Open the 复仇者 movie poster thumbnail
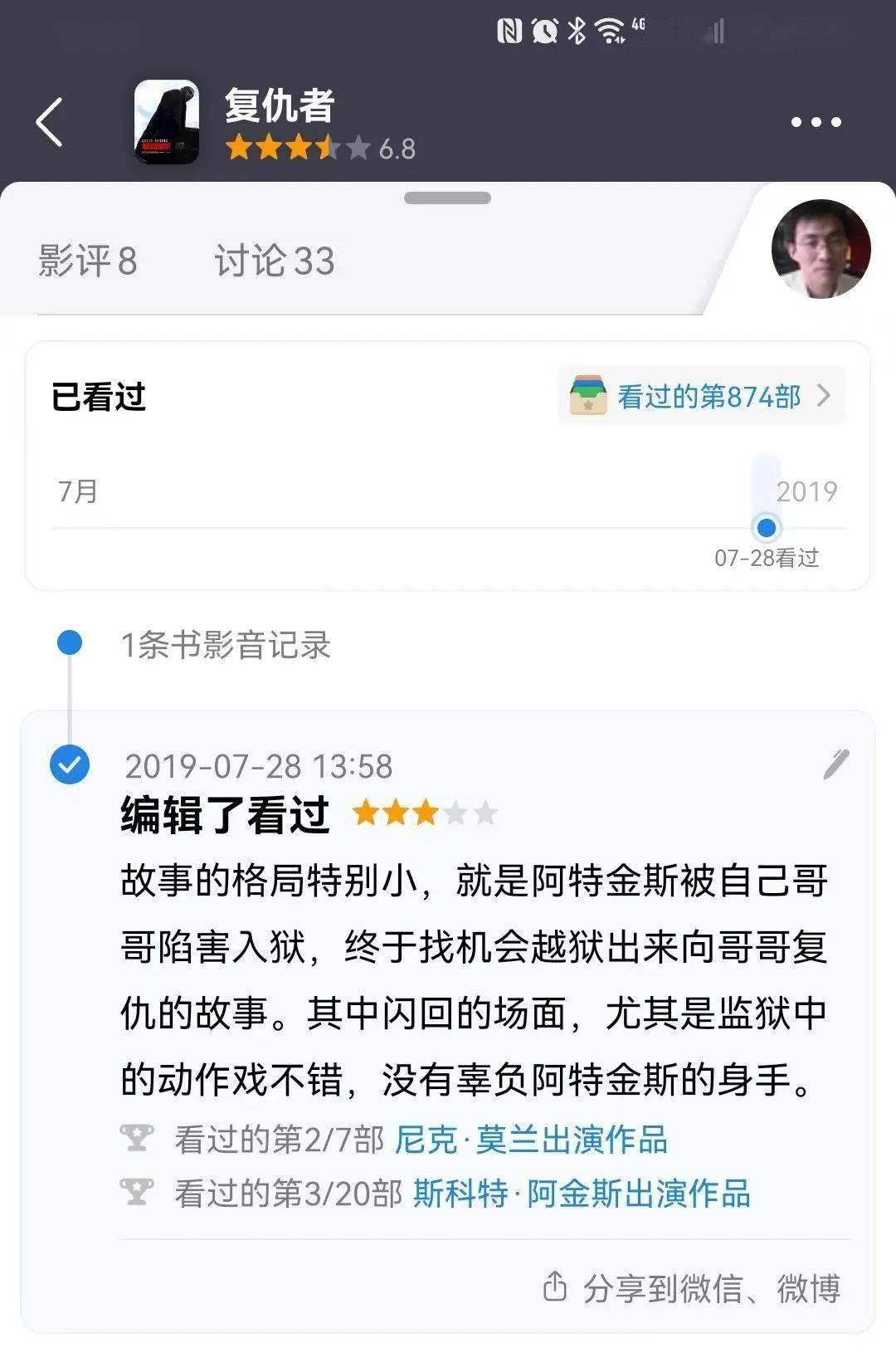The height and width of the screenshot is (1372, 896). (x=166, y=122)
